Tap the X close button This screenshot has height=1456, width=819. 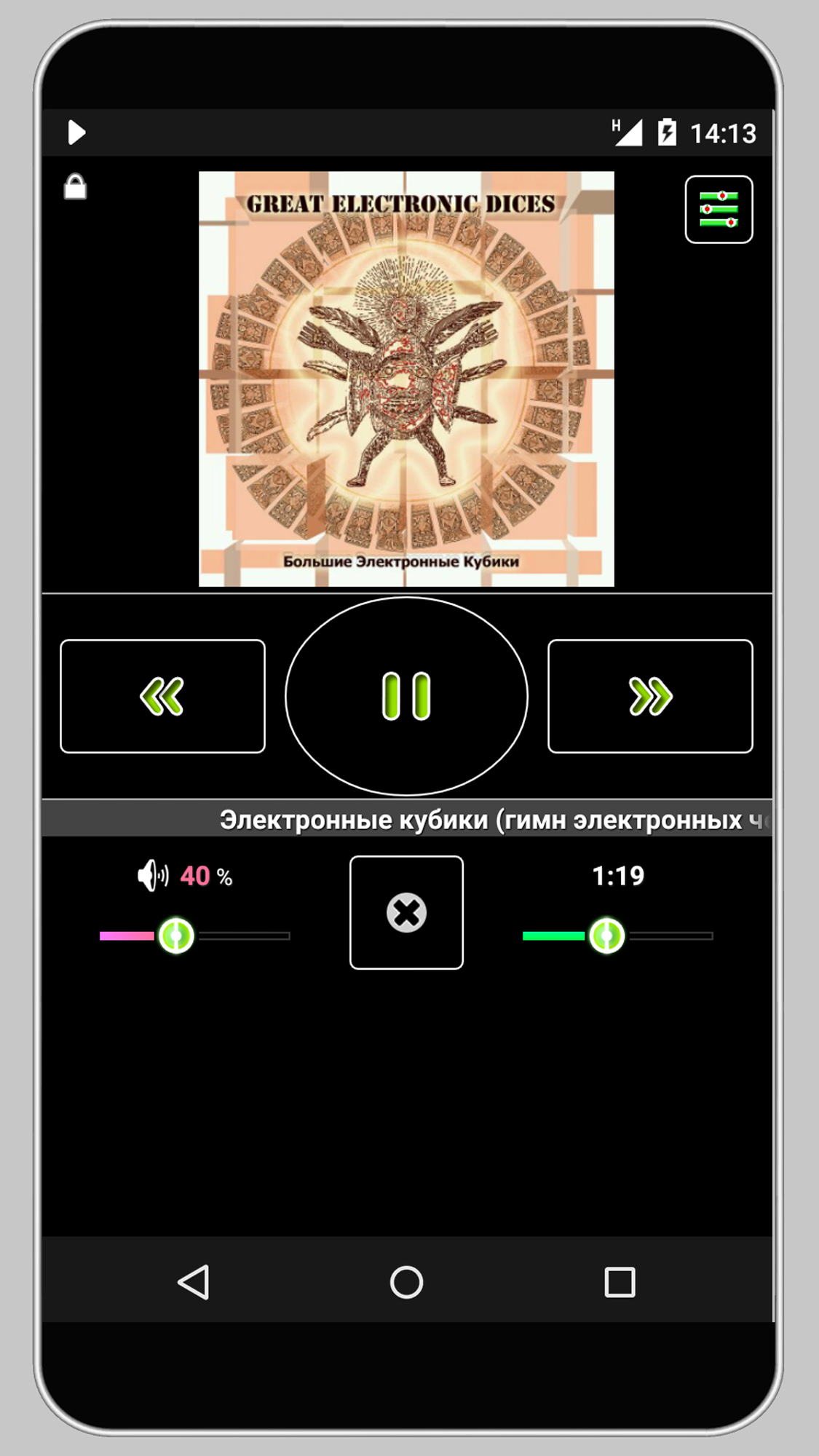point(406,912)
